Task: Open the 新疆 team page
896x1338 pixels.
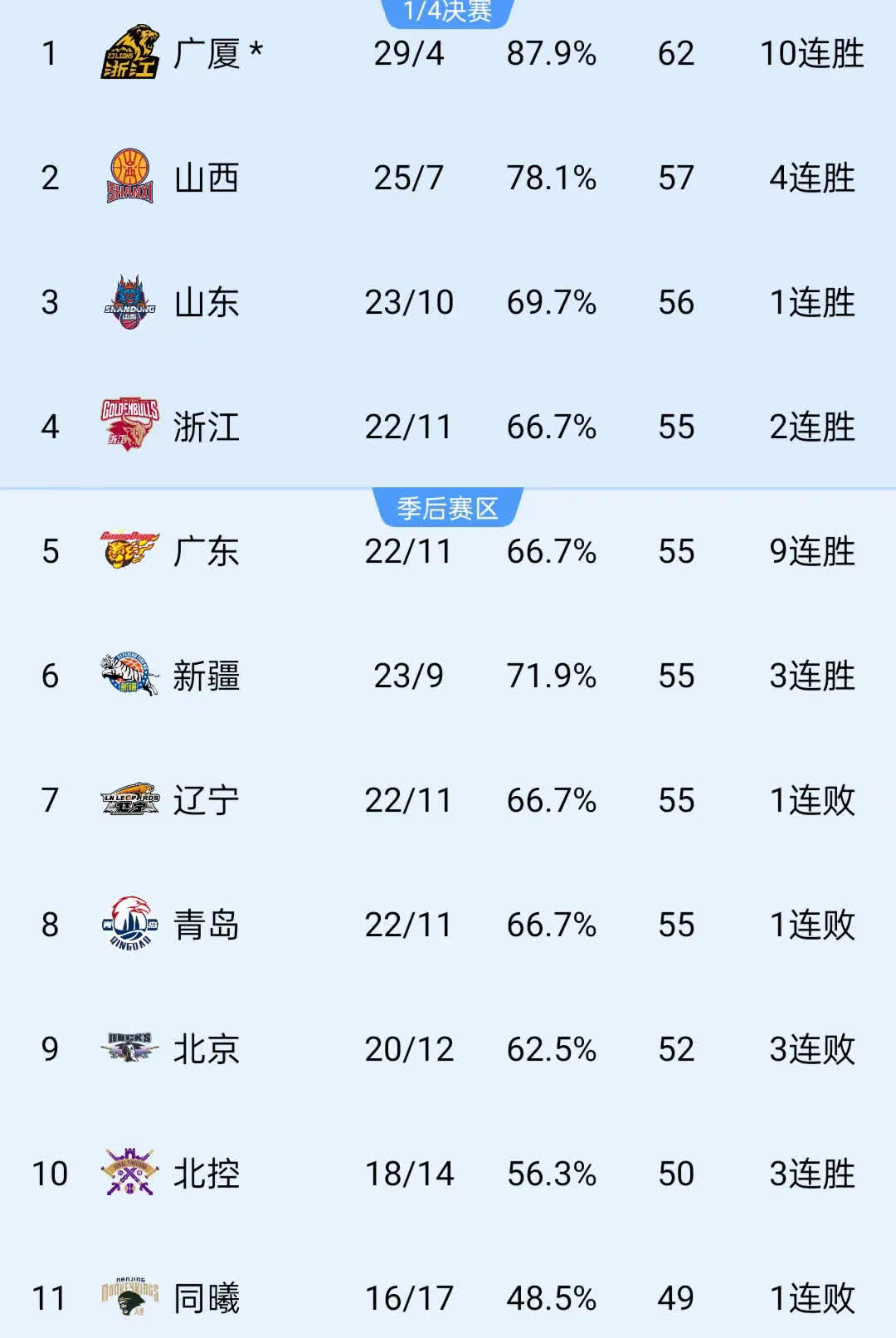Action: coord(206,676)
